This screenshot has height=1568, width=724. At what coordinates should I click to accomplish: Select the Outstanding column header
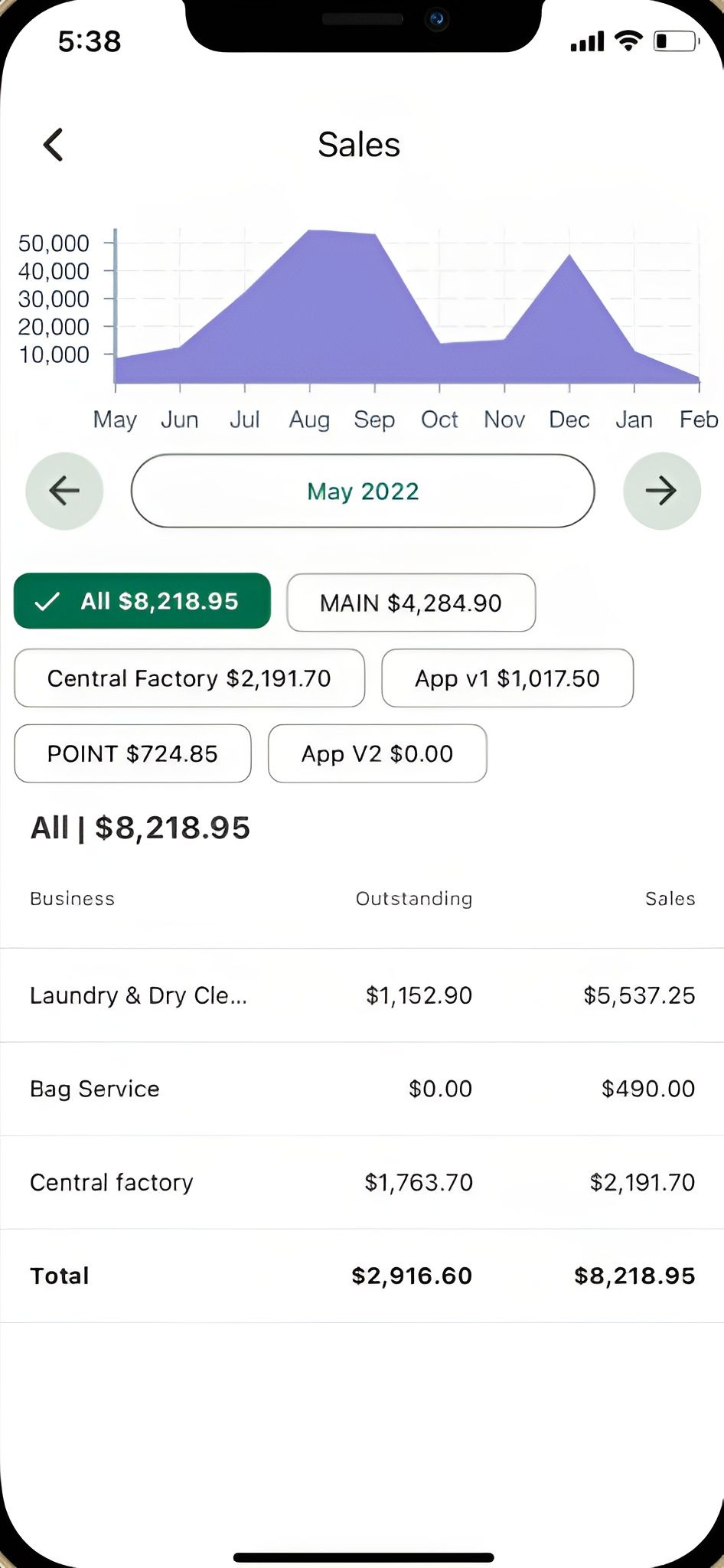tap(413, 899)
